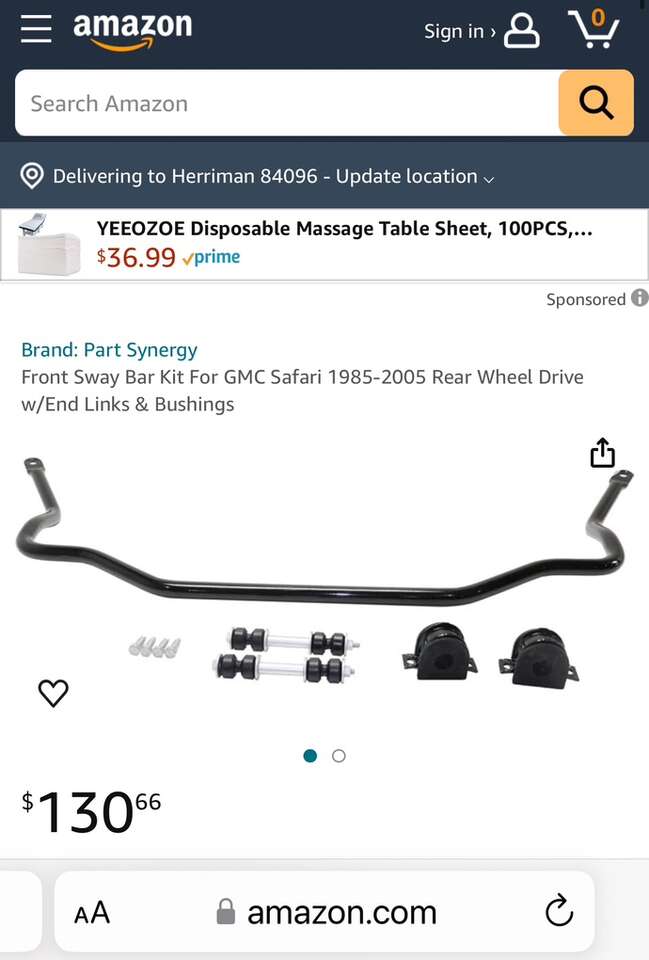Reload the amazon.com page

(558, 911)
